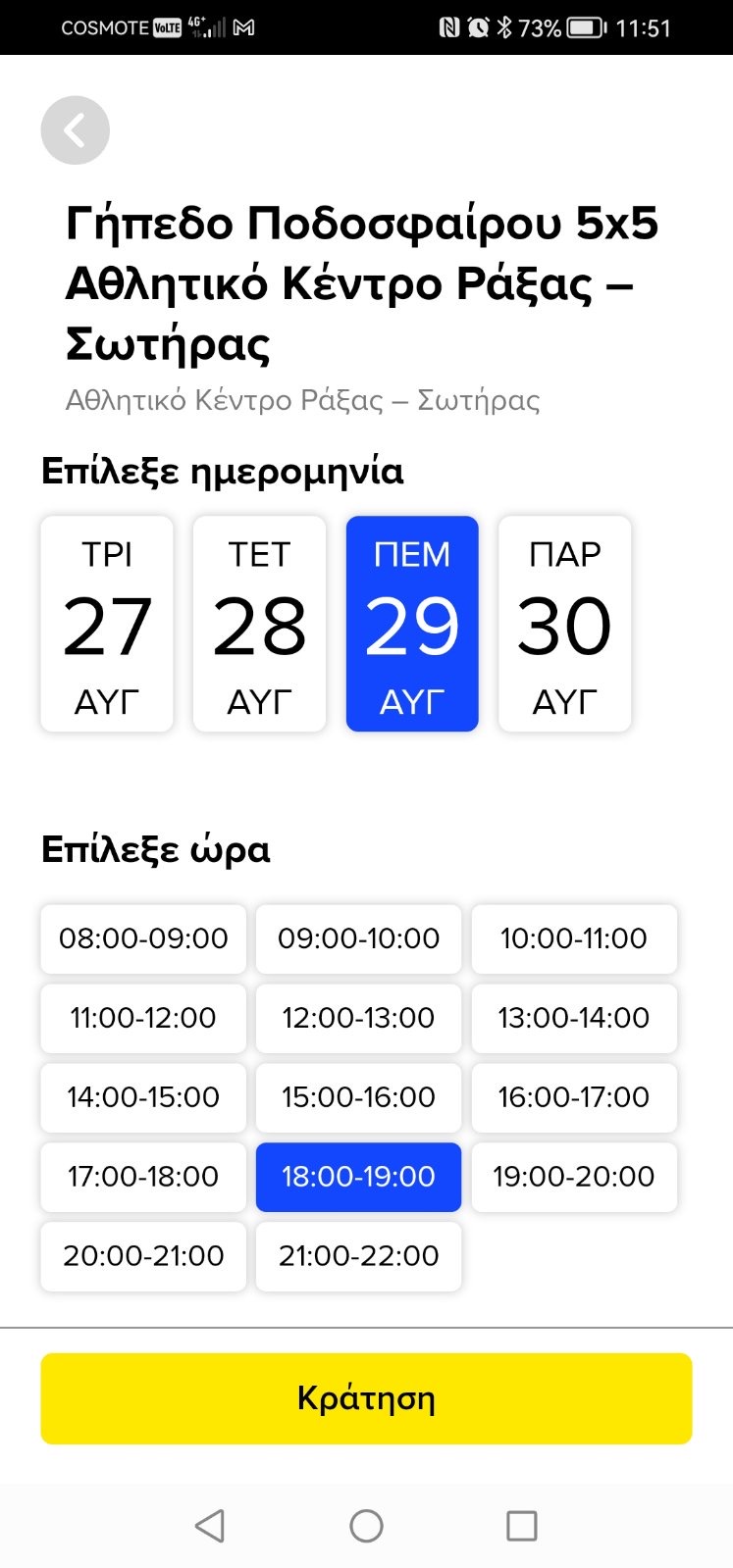Select the 17:00-18:00 time slot
Screen dimensions: 733x1568
143,1177
